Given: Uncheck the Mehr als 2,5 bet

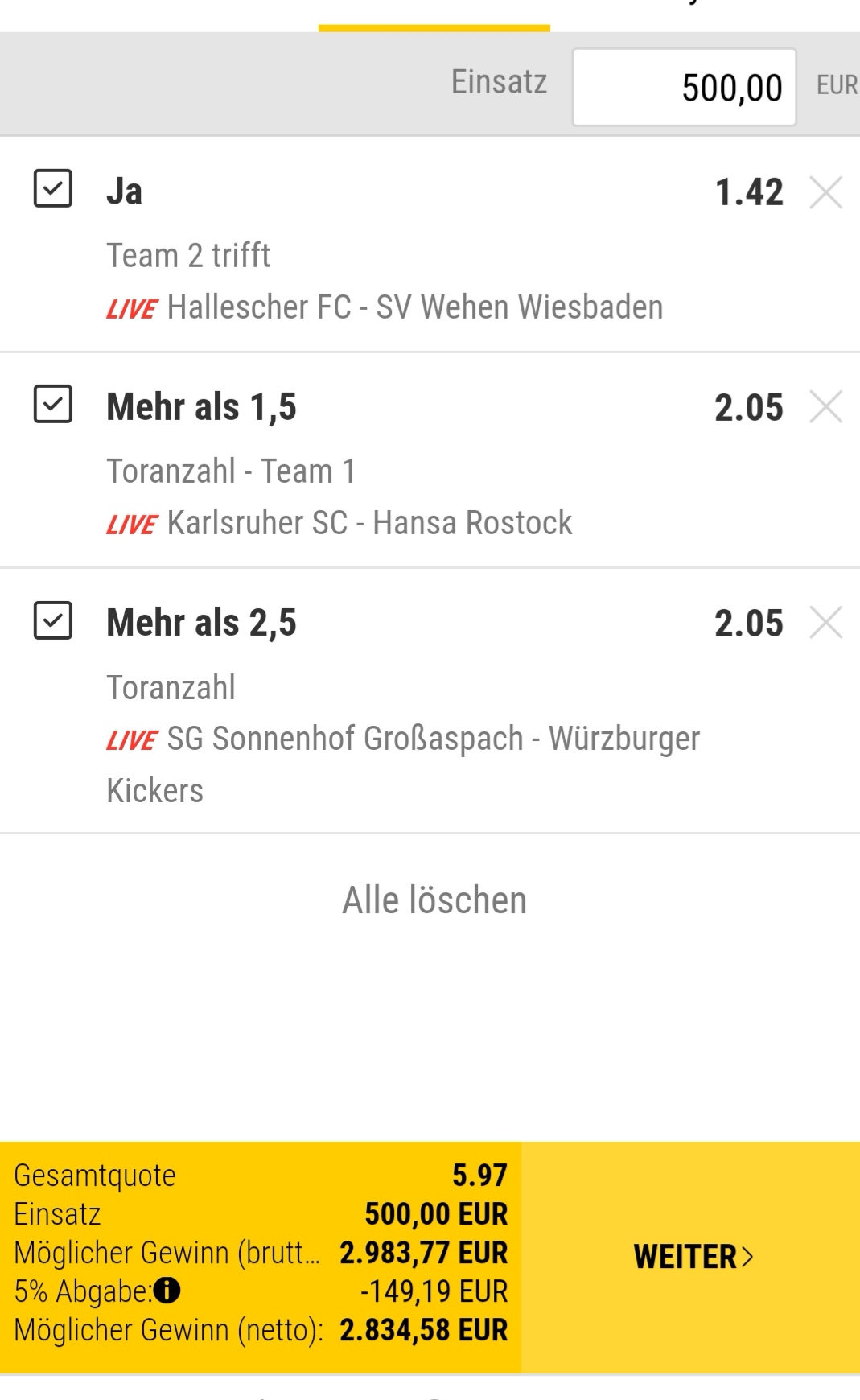Looking at the screenshot, I should tap(53, 620).
